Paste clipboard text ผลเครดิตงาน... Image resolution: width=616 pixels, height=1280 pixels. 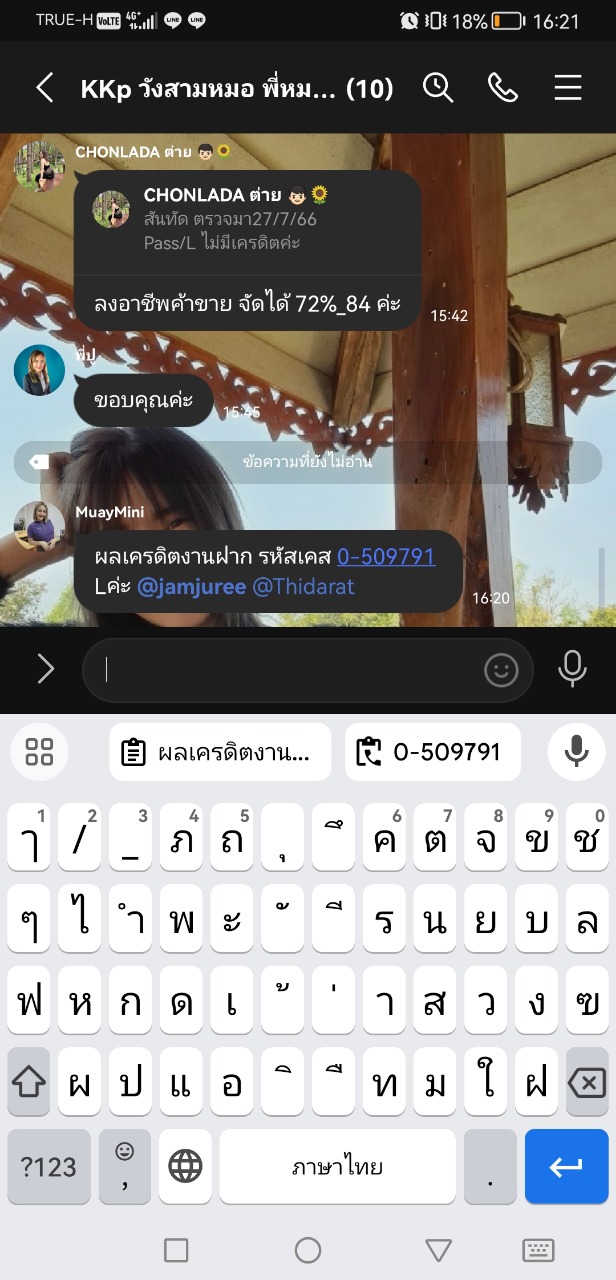click(x=220, y=752)
